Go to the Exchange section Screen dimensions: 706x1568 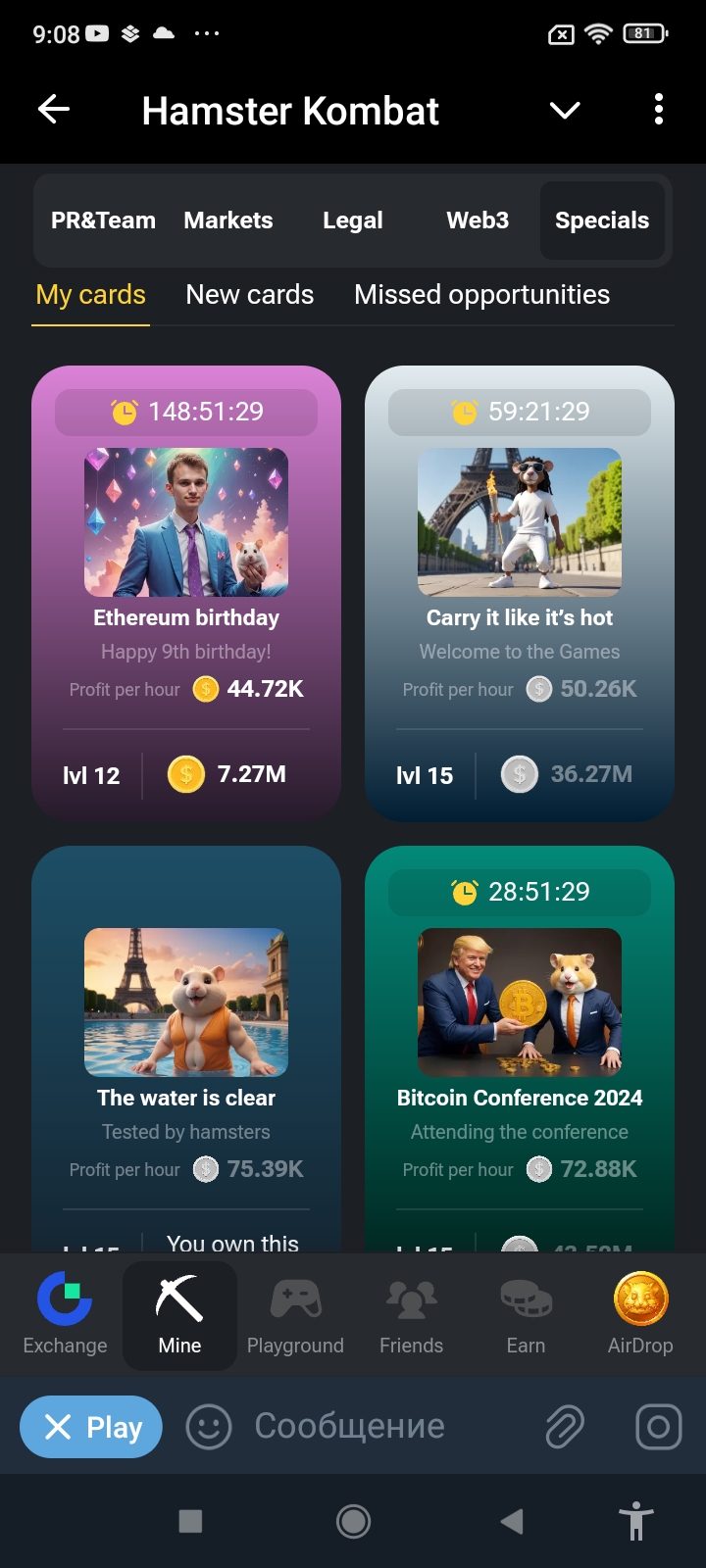65,1314
